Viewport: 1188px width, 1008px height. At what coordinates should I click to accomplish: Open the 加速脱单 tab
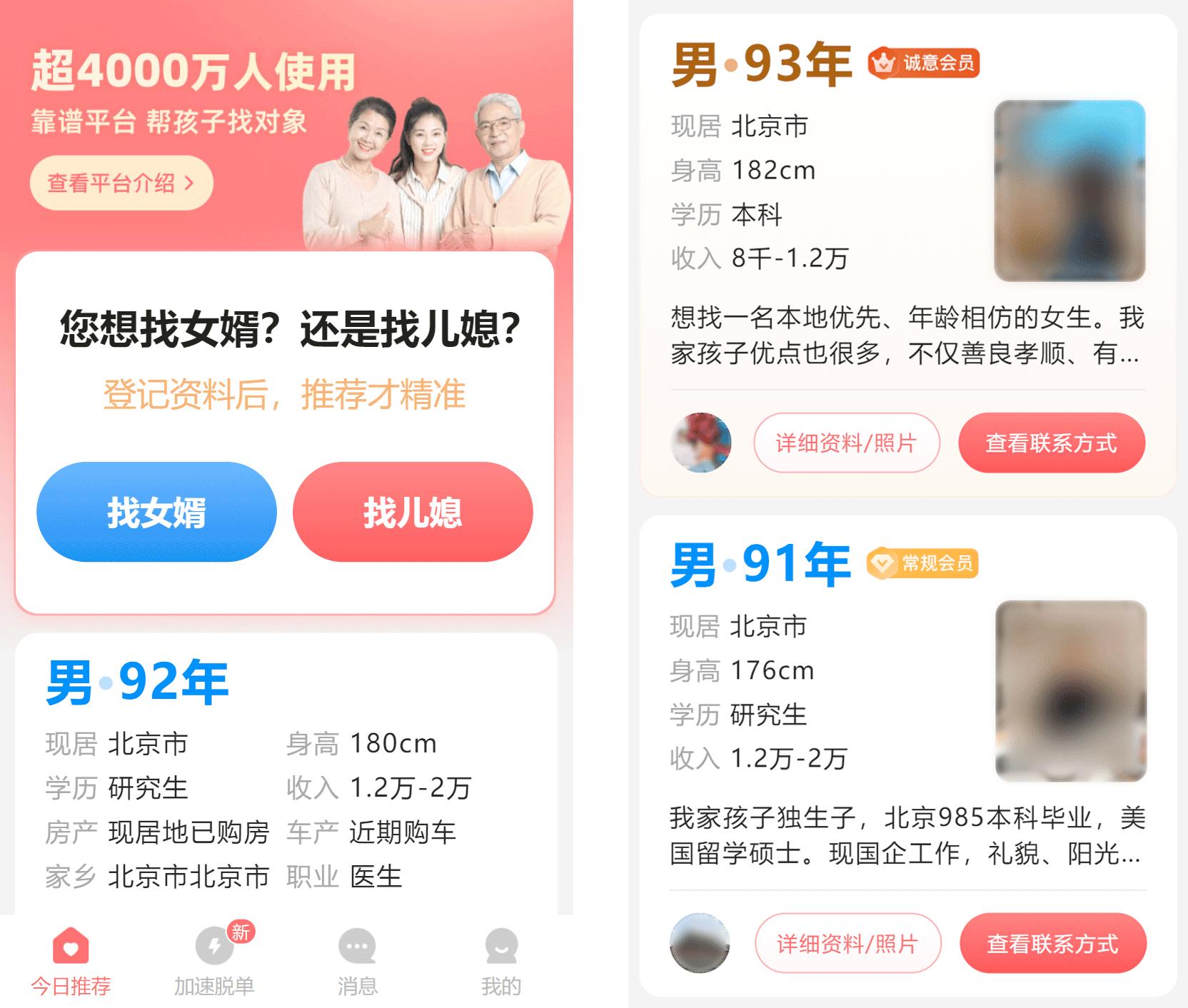click(214, 962)
